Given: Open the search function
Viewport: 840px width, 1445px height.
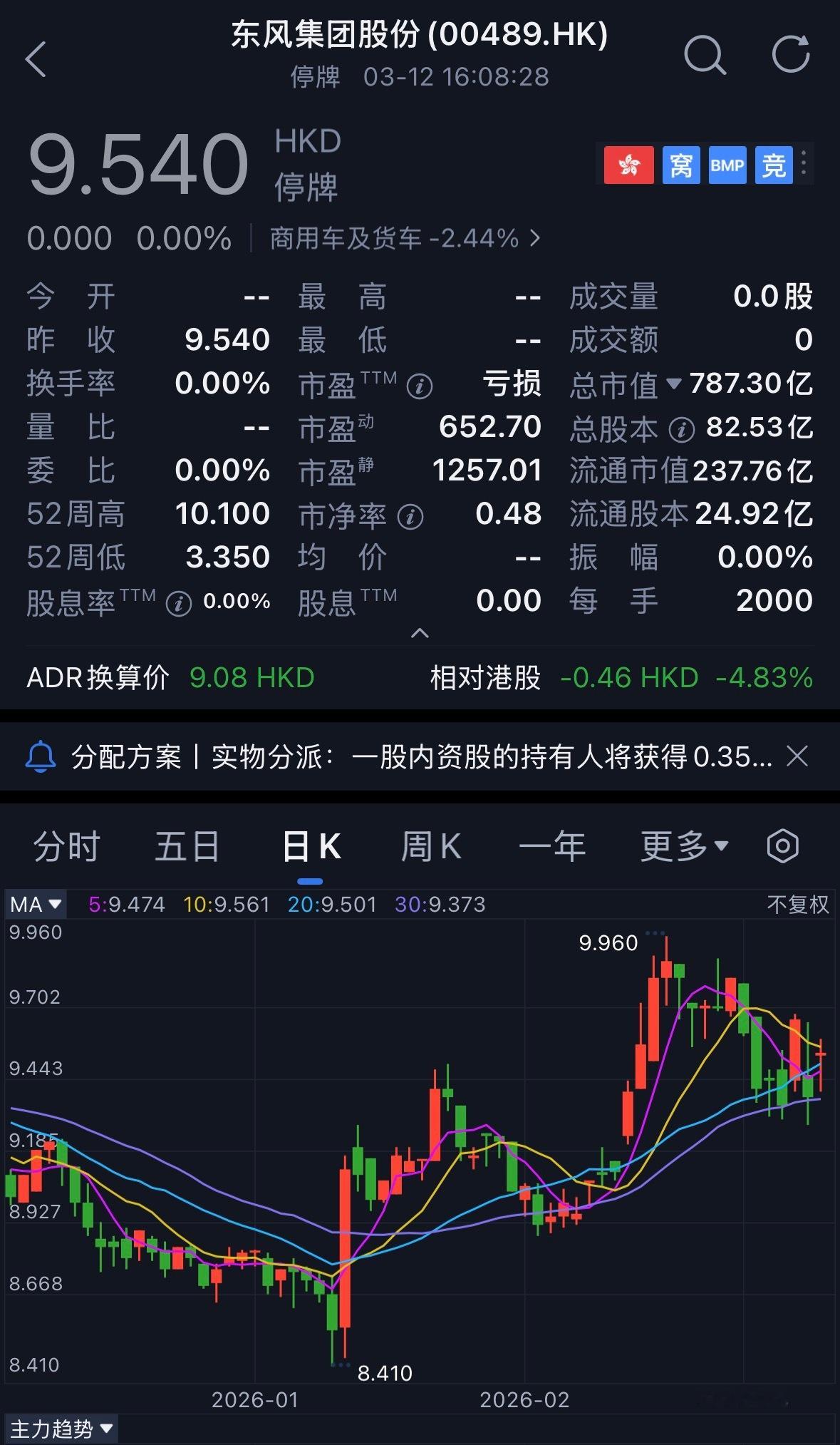Looking at the screenshot, I should 705,55.
